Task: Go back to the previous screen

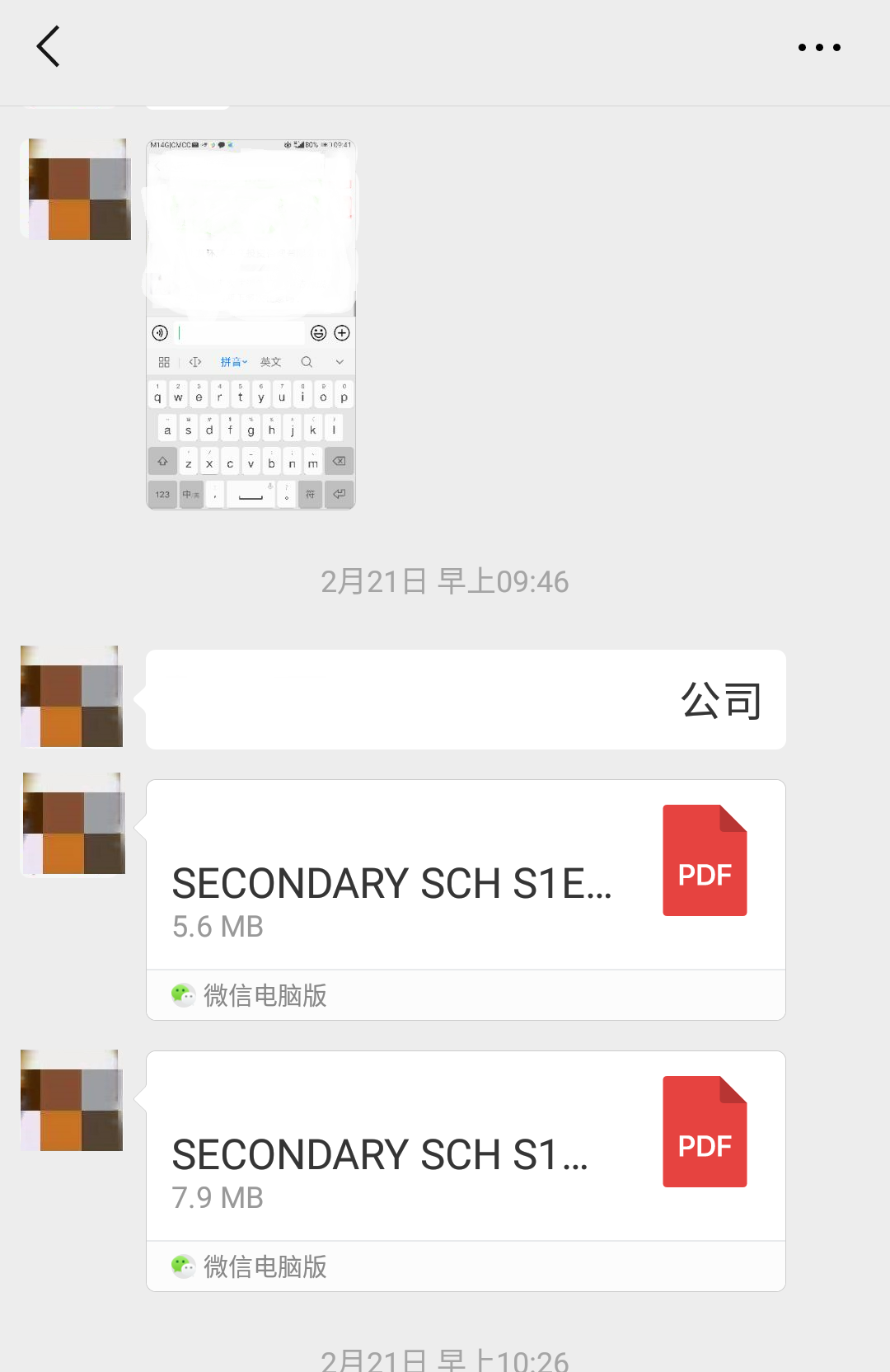Action: pos(49,46)
